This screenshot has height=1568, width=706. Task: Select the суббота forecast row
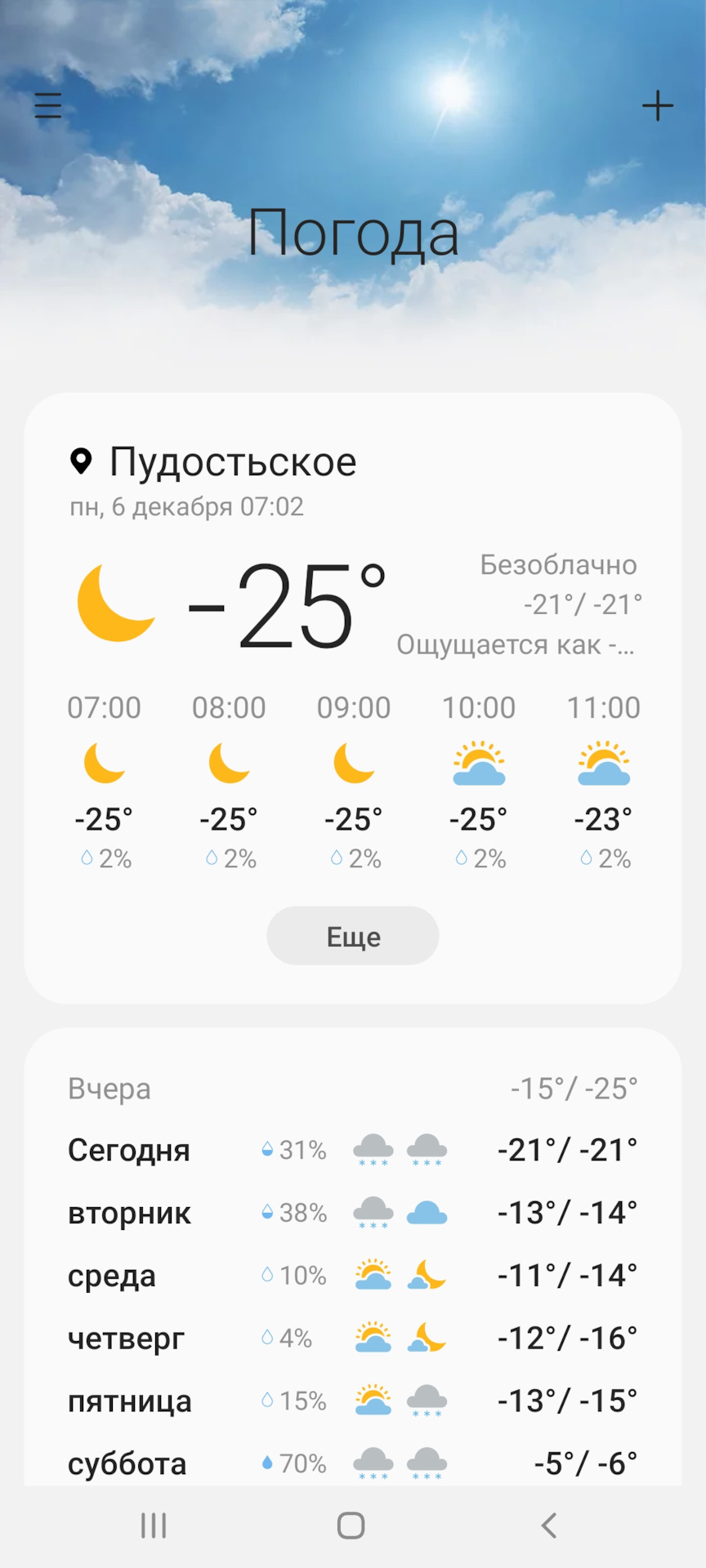point(352,1463)
